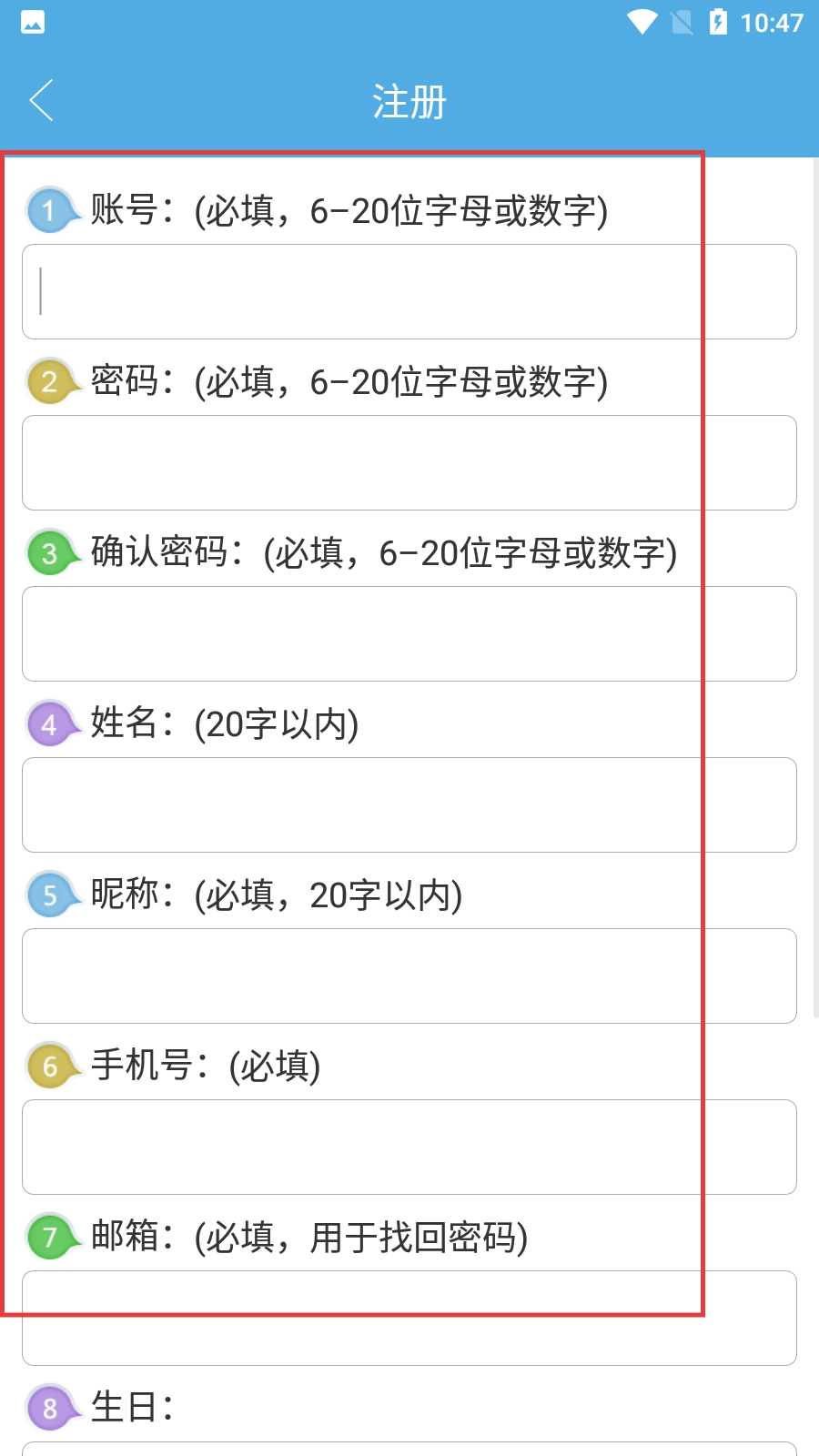Focus the 账号 account input field
The width and height of the screenshot is (819, 1456).
[409, 291]
